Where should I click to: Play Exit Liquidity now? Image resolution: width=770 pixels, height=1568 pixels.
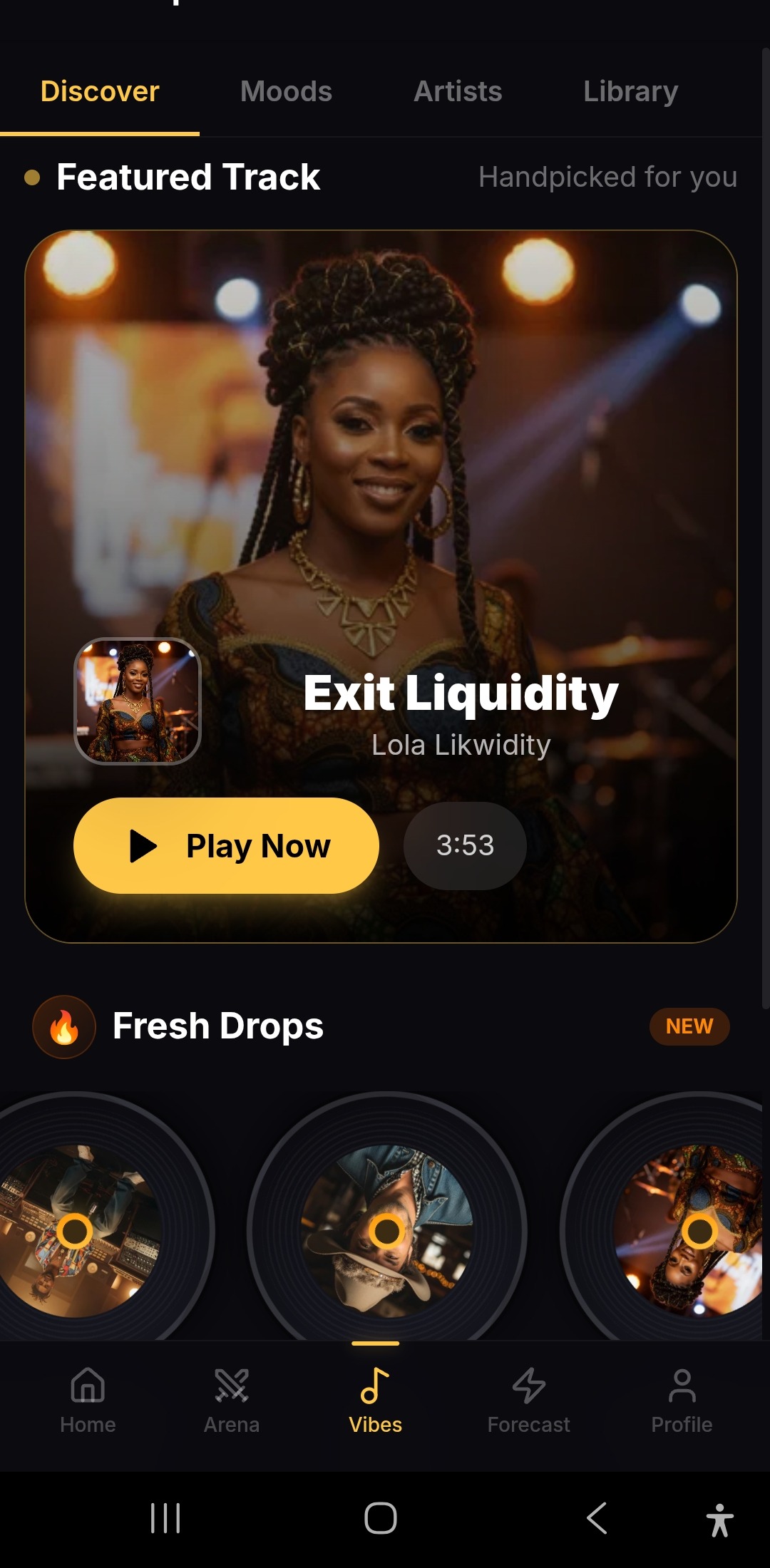coord(226,845)
